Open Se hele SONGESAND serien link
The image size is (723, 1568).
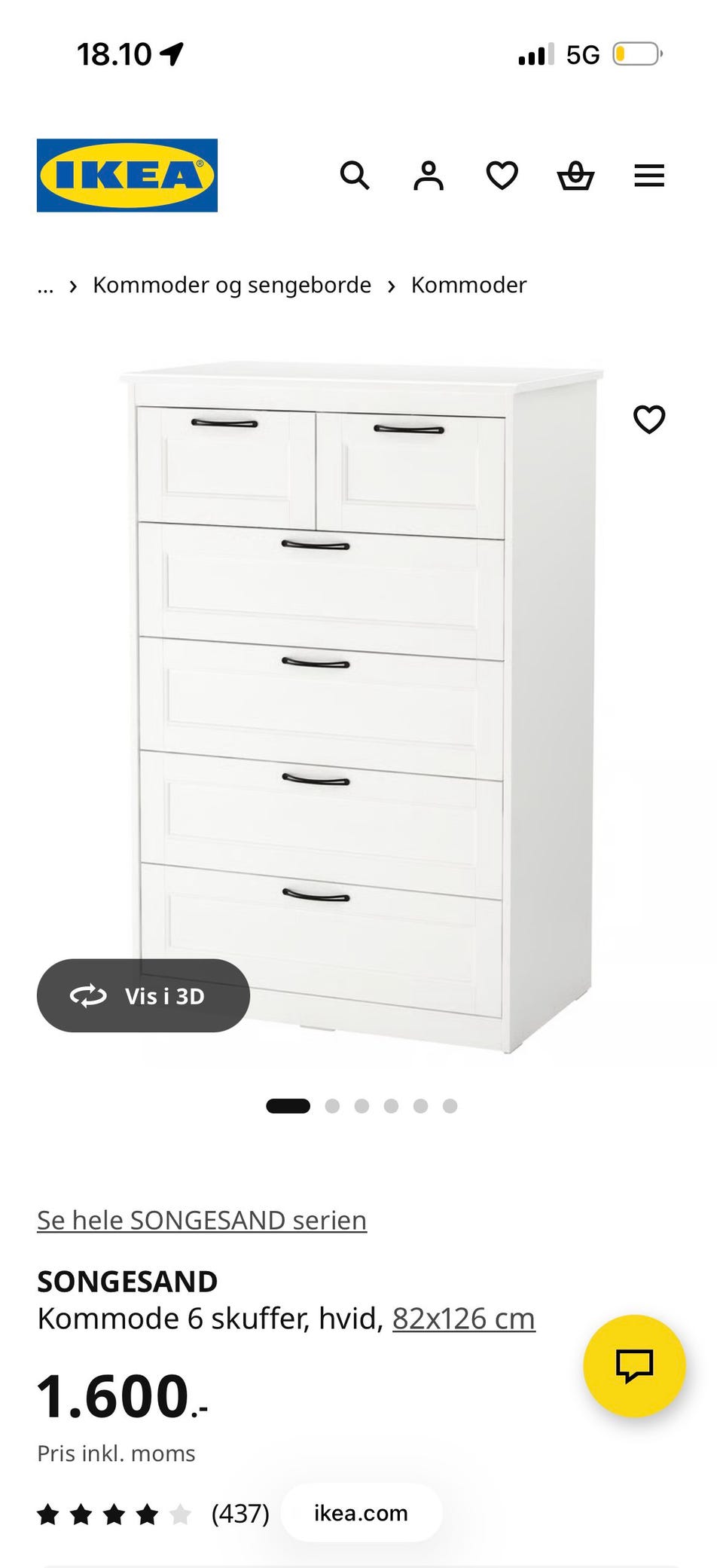tap(202, 1220)
